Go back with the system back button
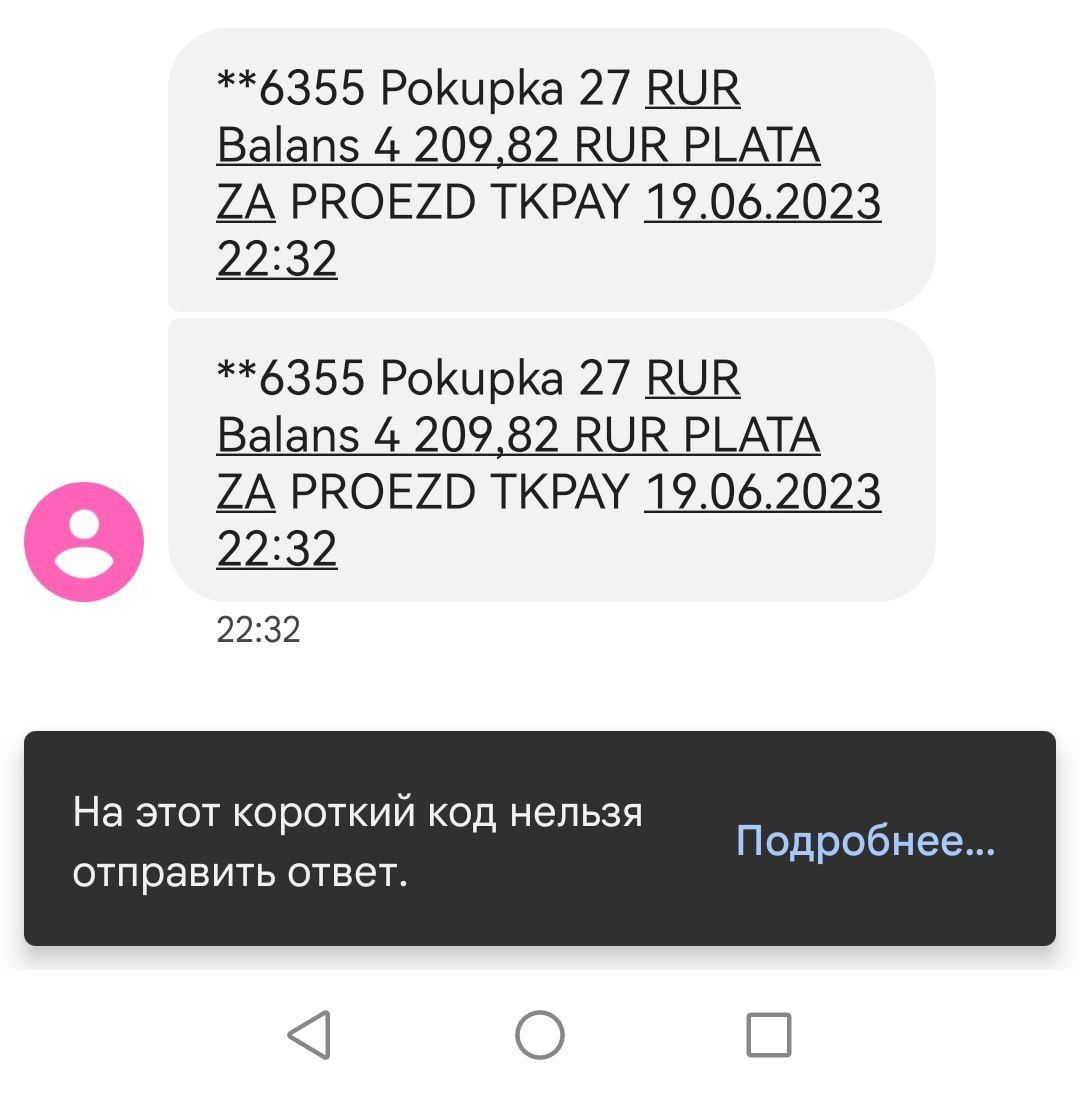The height and width of the screenshot is (1100, 1080). click(310, 1035)
